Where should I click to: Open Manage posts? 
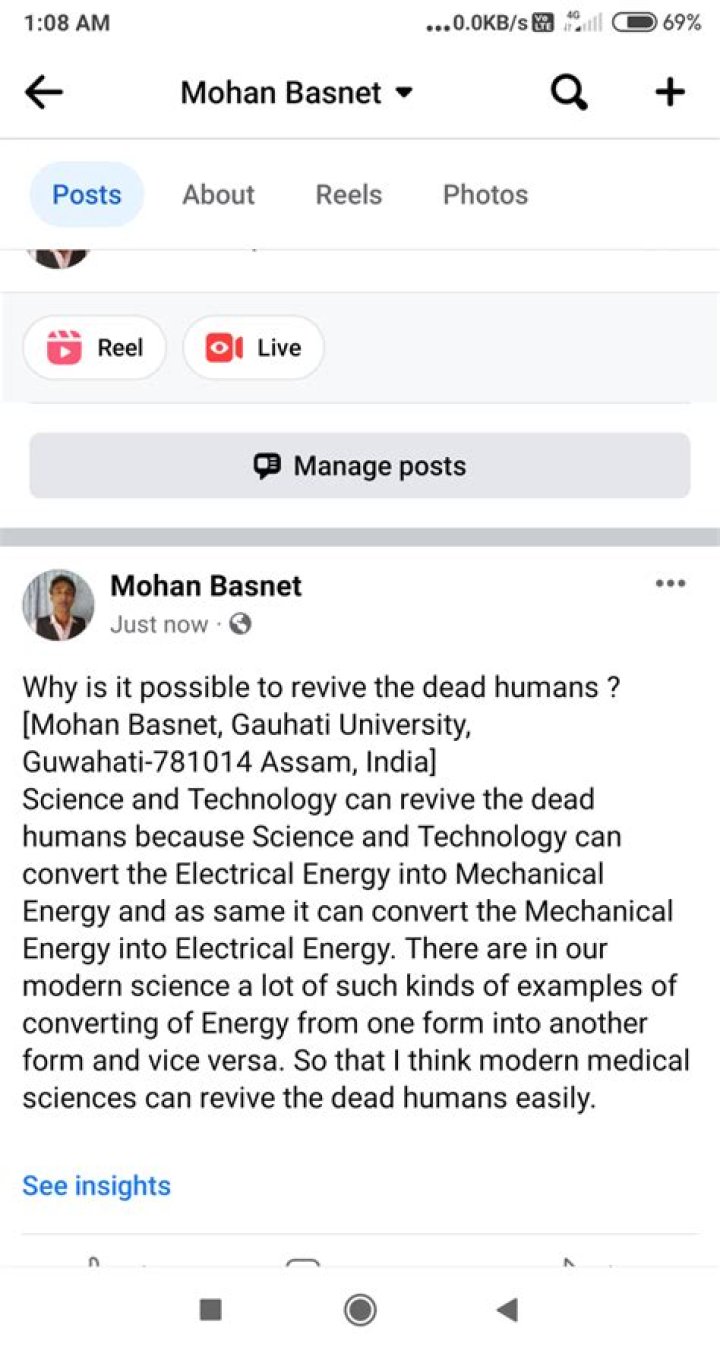[x=360, y=466]
